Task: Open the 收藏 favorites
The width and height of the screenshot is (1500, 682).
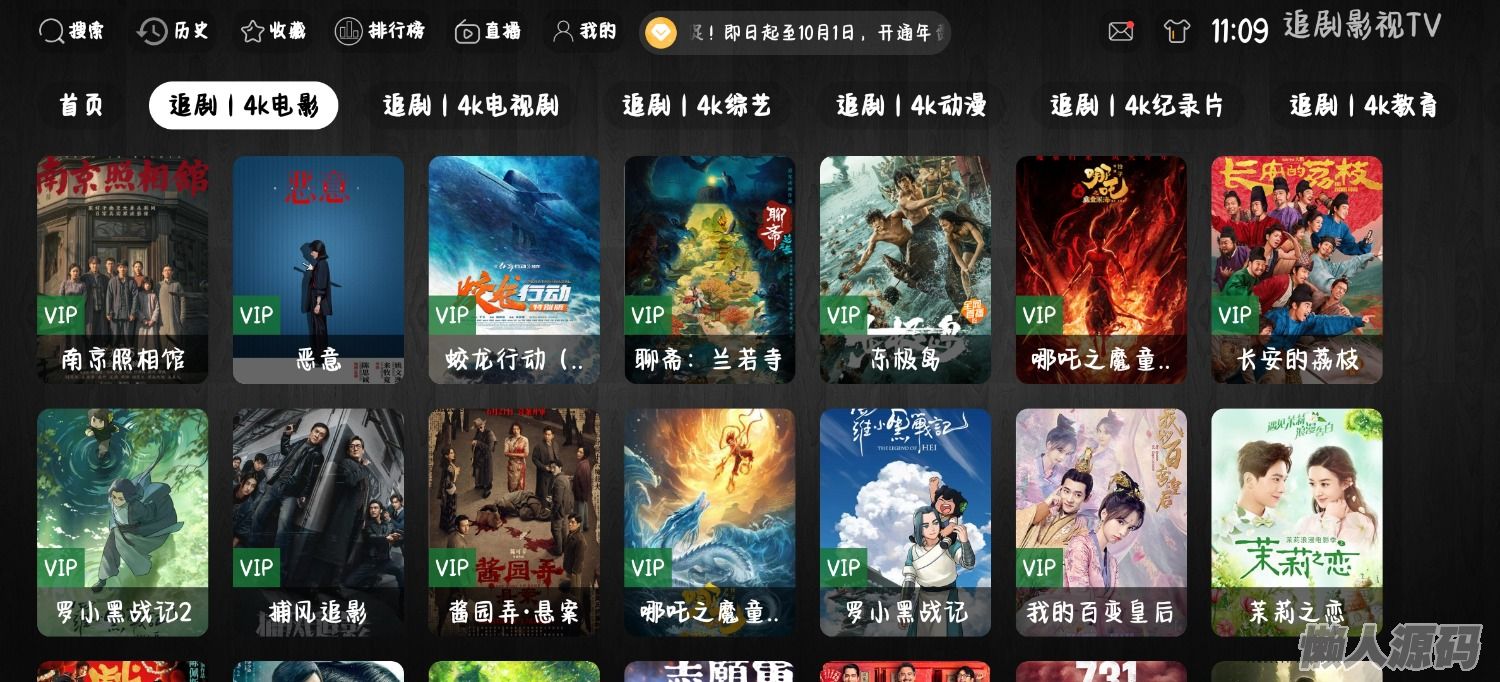Action: pyautogui.click(x=273, y=32)
